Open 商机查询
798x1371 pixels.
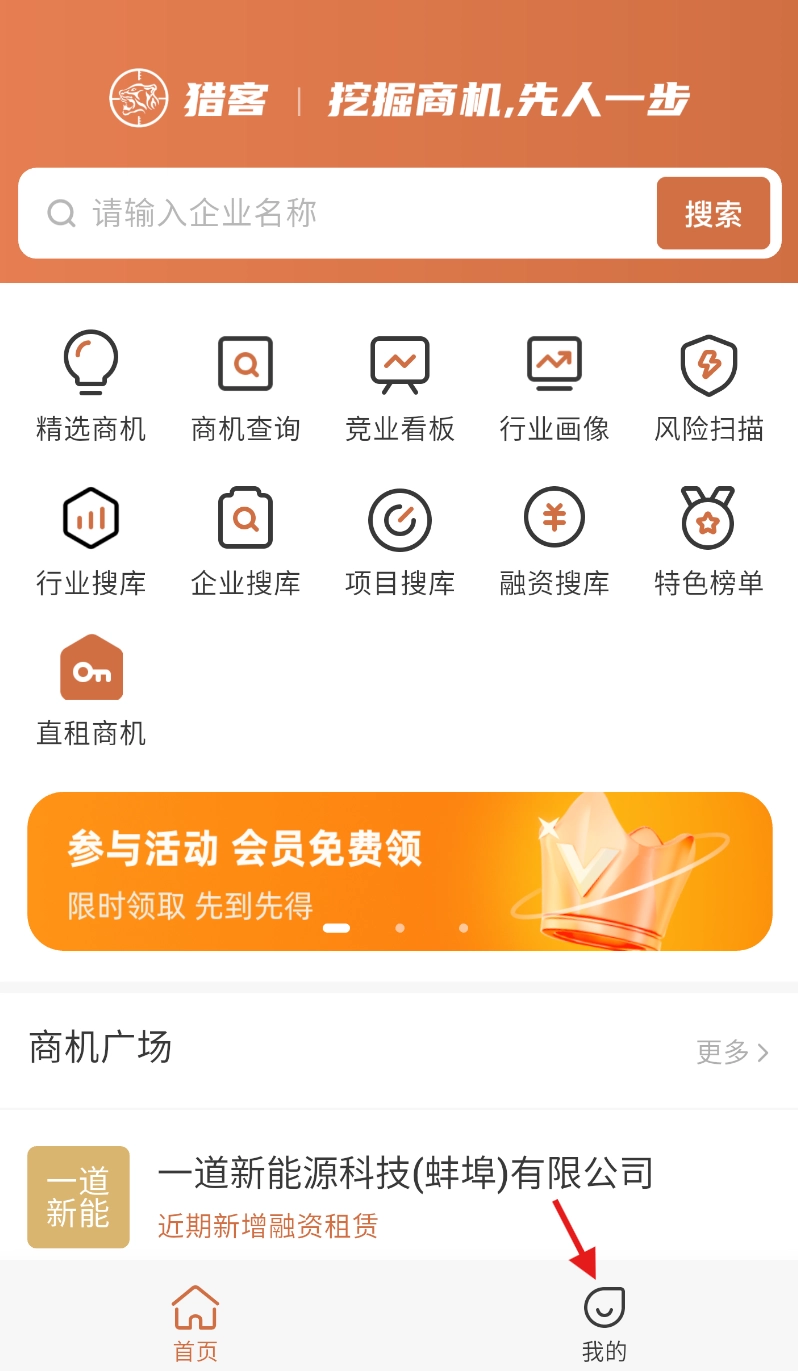[245, 387]
